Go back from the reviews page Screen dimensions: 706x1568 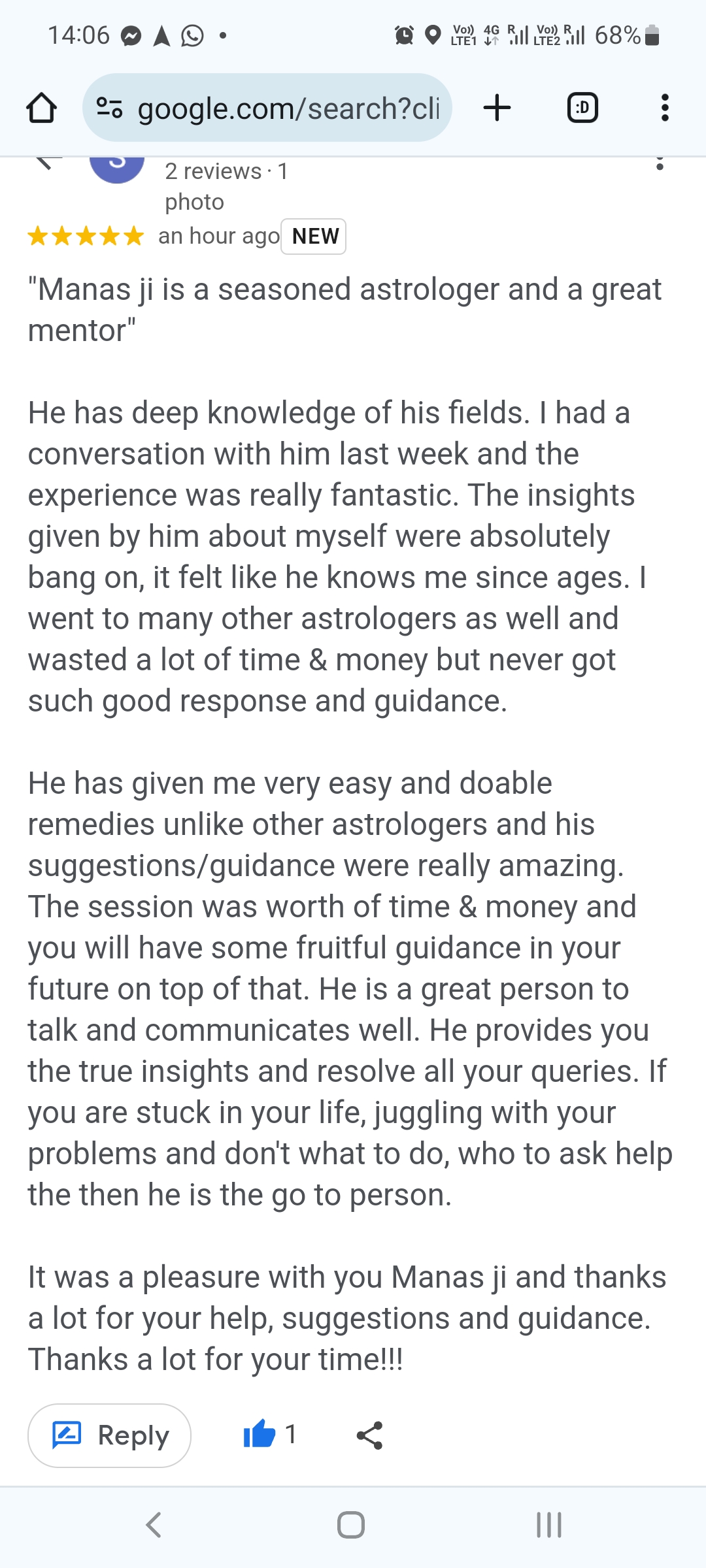(46, 162)
